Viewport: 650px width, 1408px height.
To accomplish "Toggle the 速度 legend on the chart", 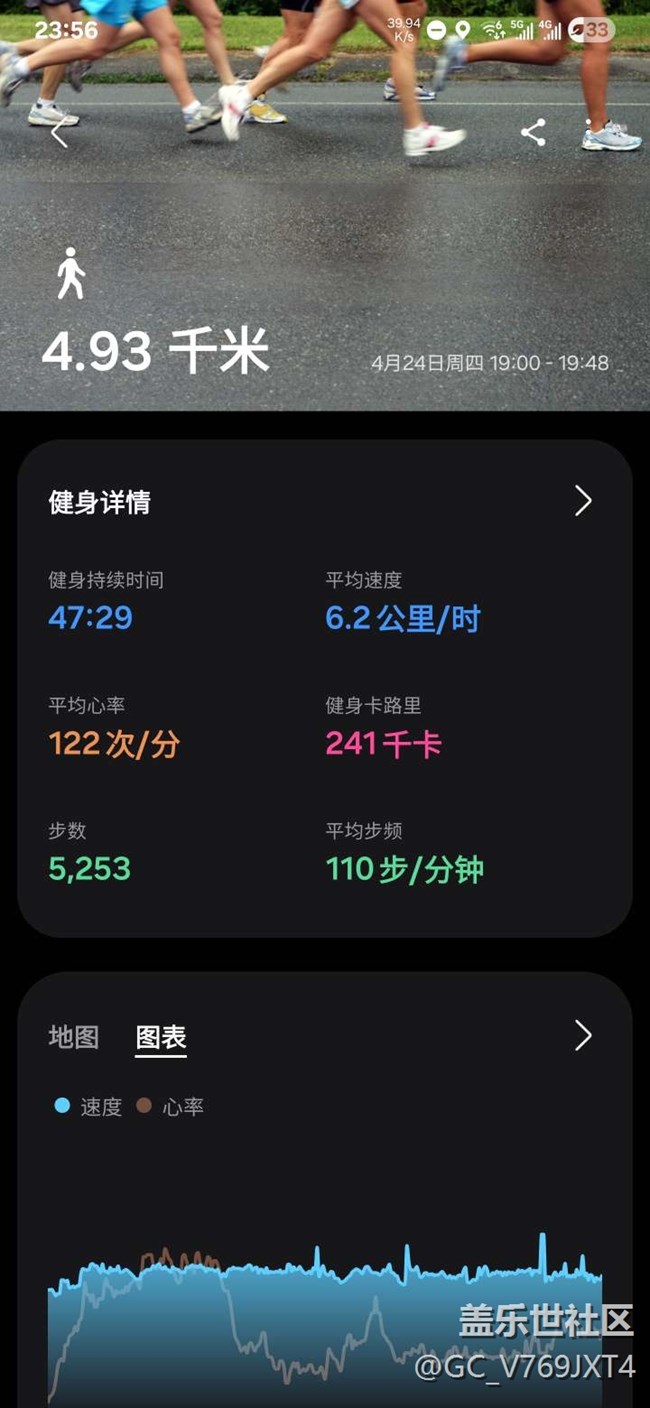I will point(88,1106).
